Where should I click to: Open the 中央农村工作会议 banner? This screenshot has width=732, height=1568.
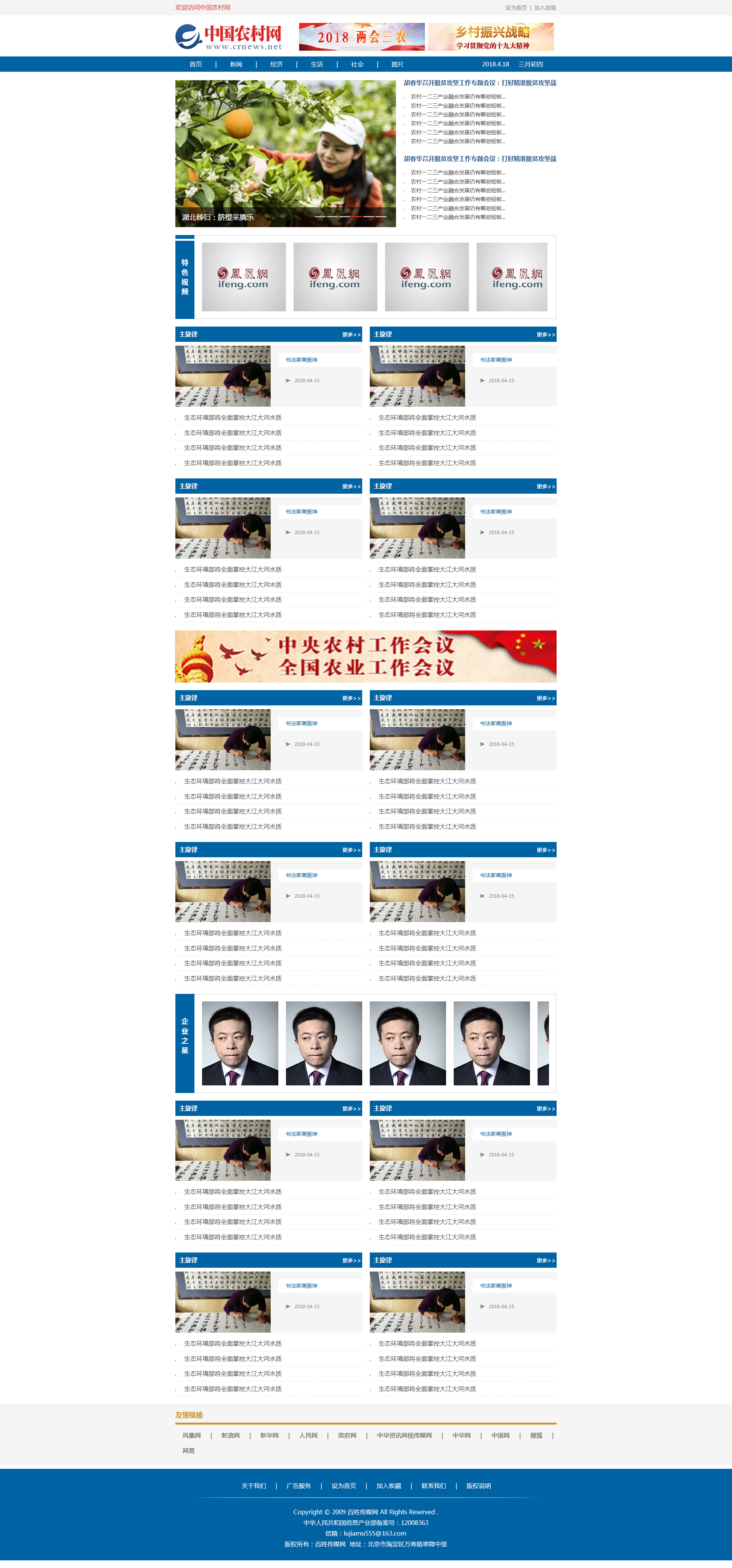366,656
